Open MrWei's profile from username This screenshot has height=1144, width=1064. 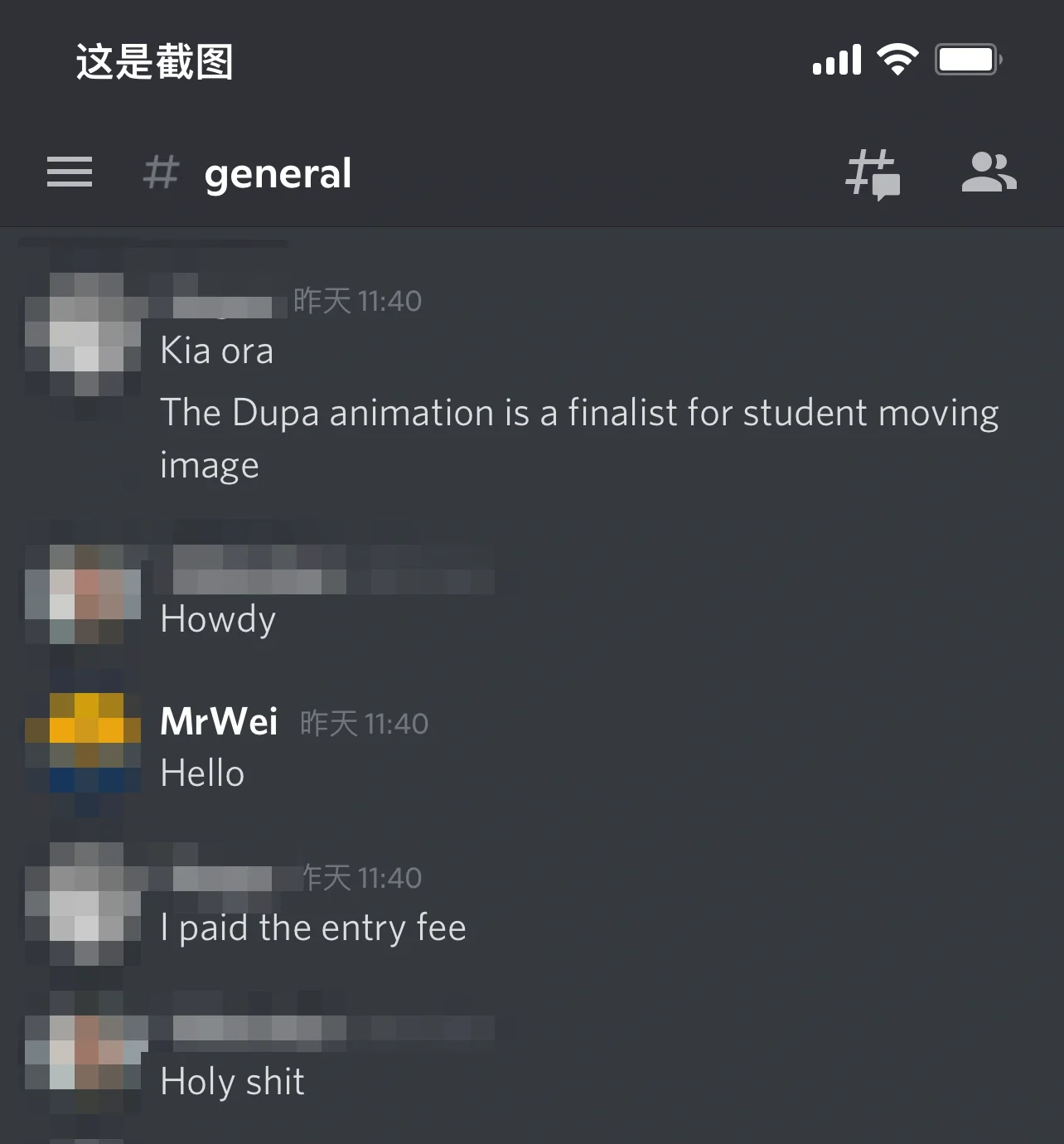[219, 721]
